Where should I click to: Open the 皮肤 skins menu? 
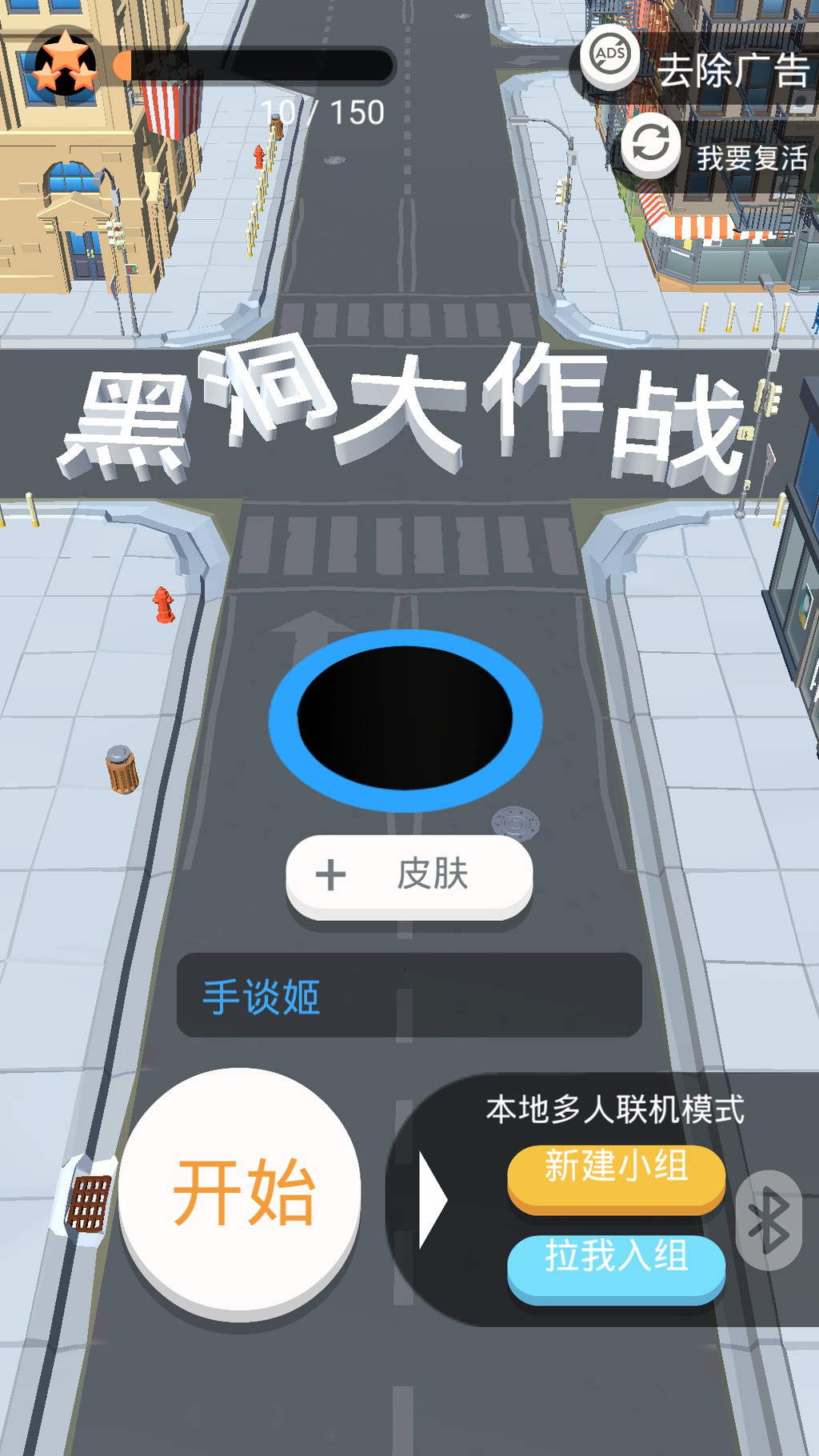coord(409,876)
